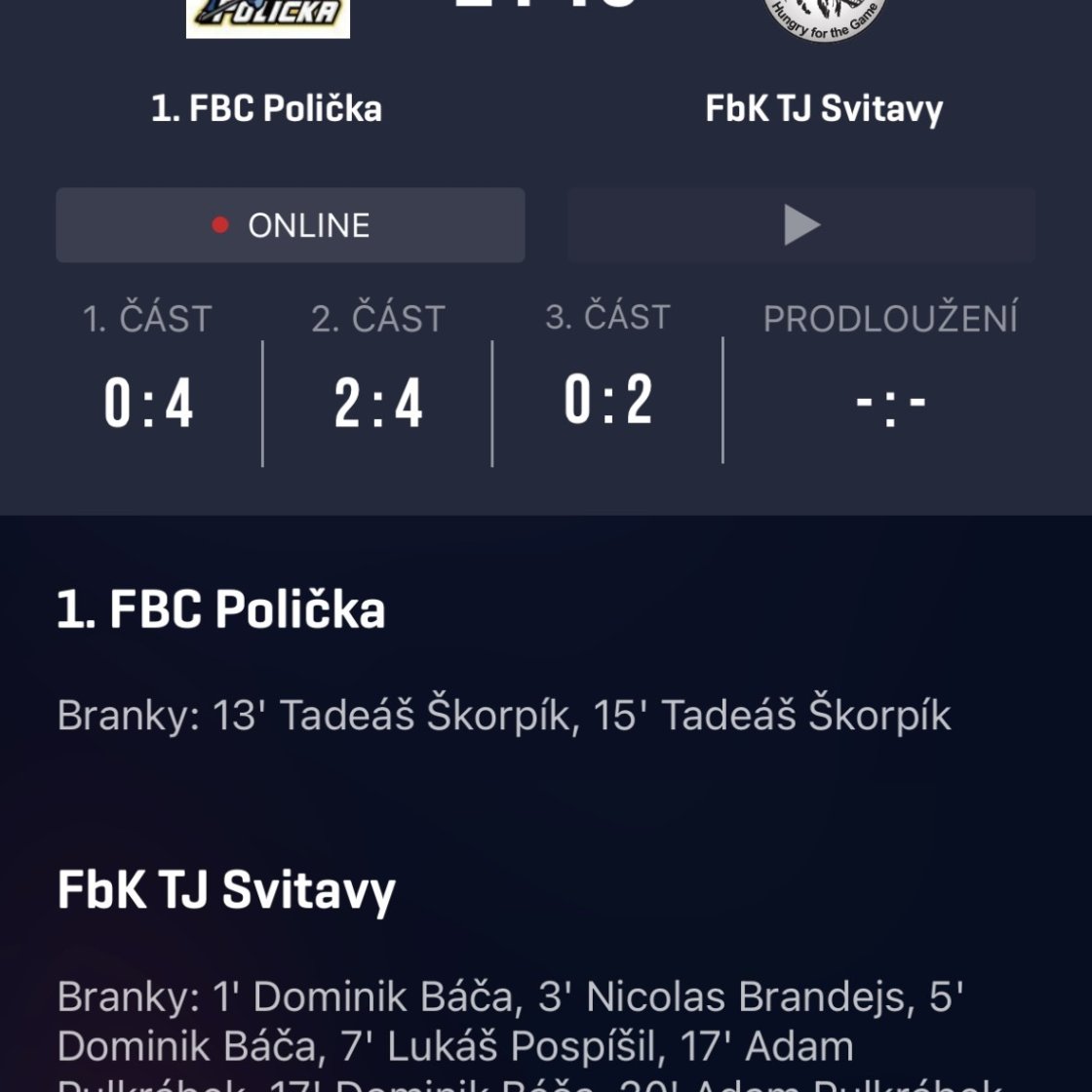This screenshot has height=1092, width=1092.
Task: Tap the play video button
Action: 801,225
